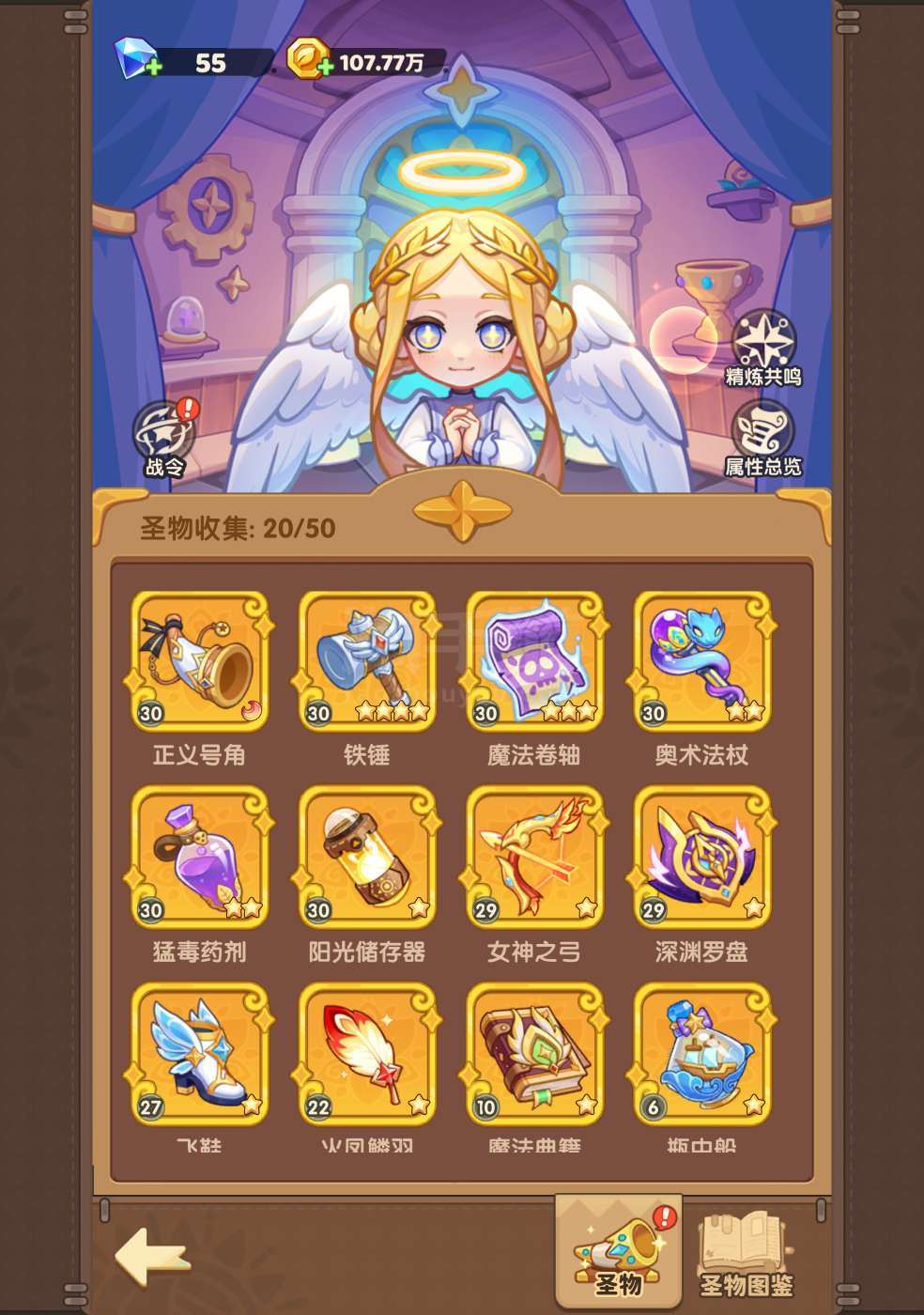Screen dimensions: 924x1315
Task: View the 奥术法杖 relic
Action: [x=702, y=662]
